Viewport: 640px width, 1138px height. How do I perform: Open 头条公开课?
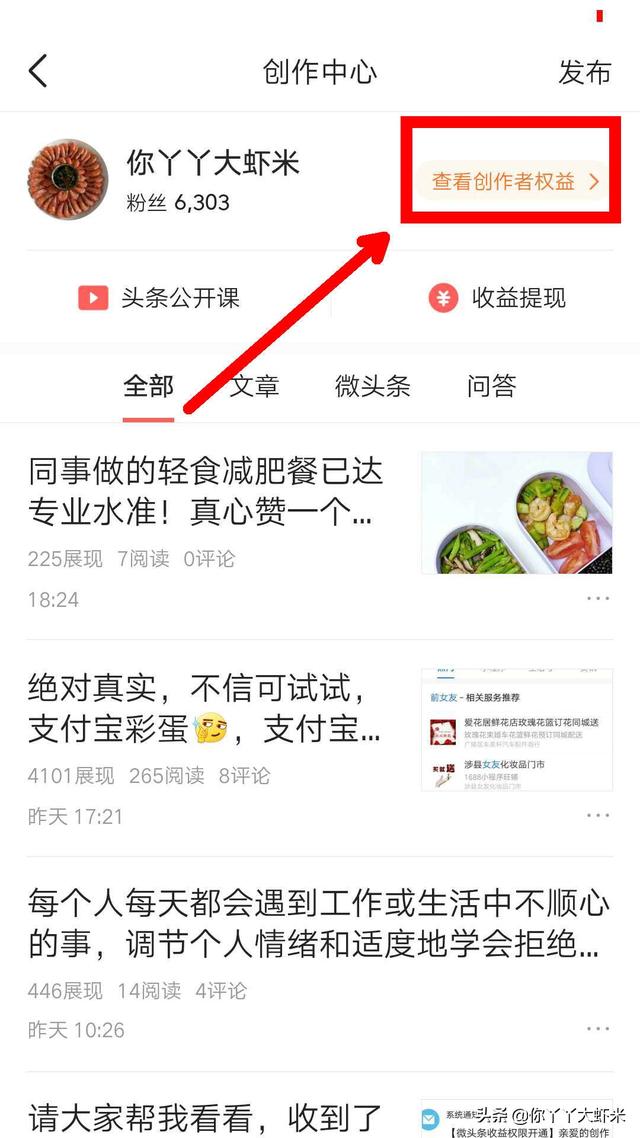pos(160,298)
